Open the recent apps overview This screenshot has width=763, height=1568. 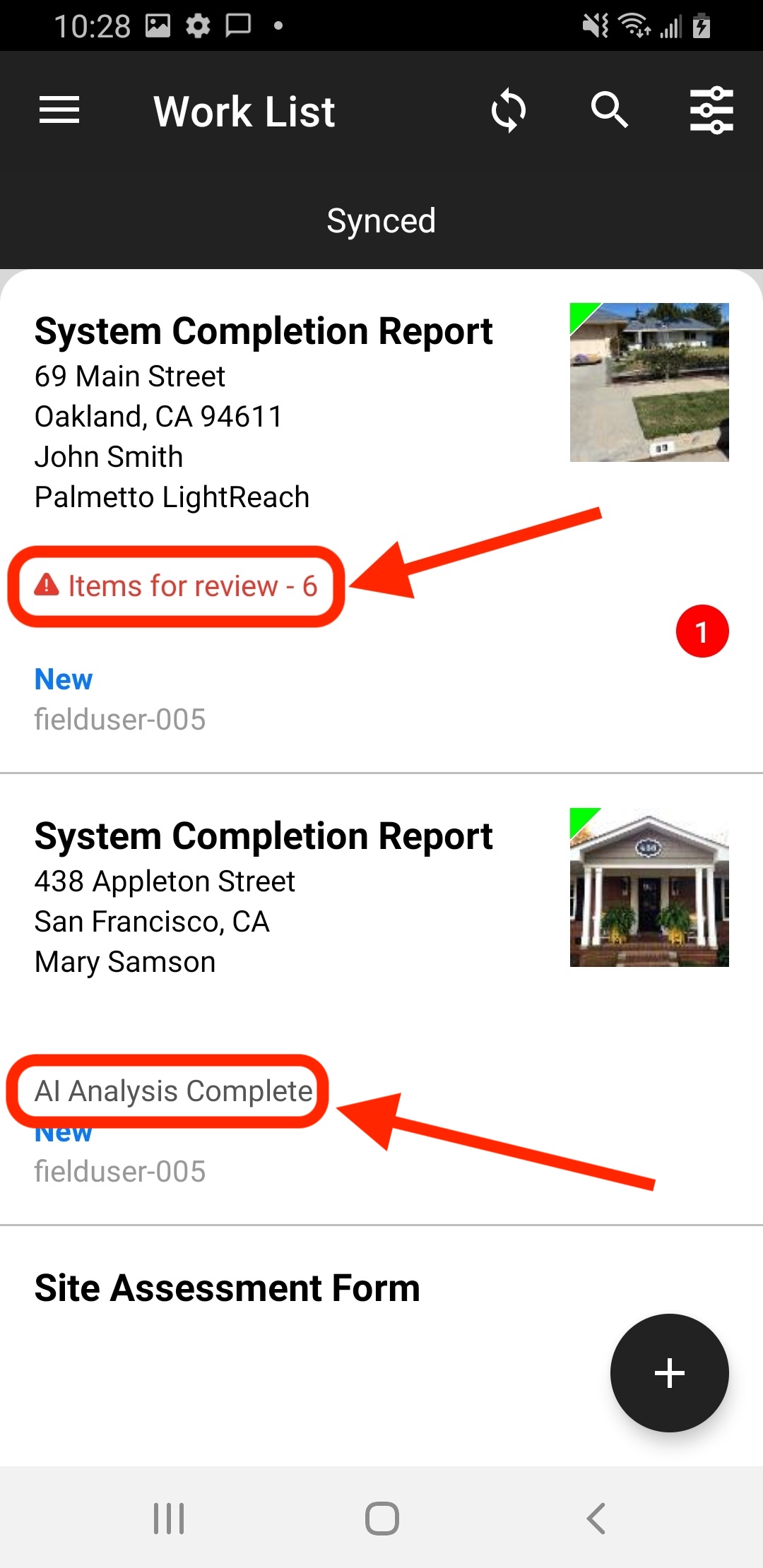pos(169,1518)
